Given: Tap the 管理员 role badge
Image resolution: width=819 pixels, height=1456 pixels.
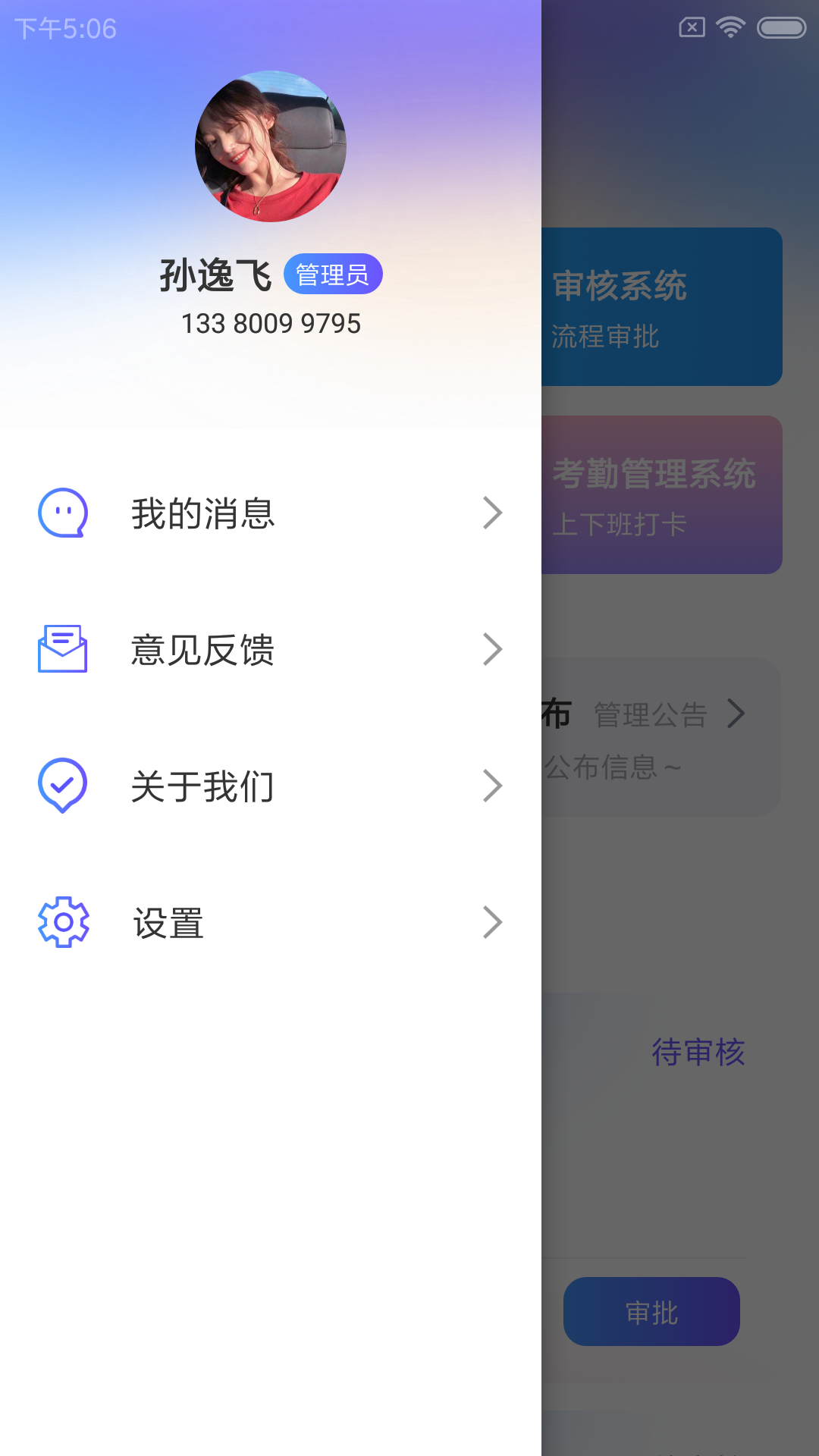Looking at the screenshot, I should coord(333,274).
